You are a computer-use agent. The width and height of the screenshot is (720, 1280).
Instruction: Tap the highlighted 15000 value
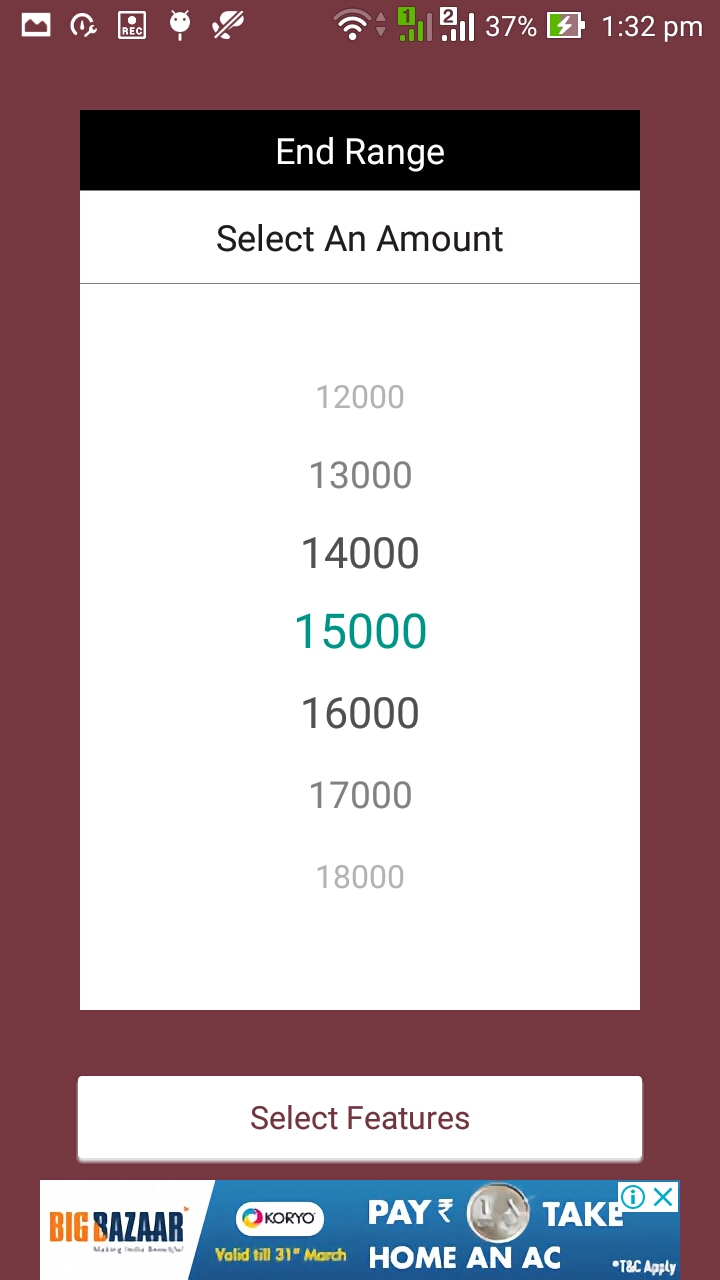[360, 632]
